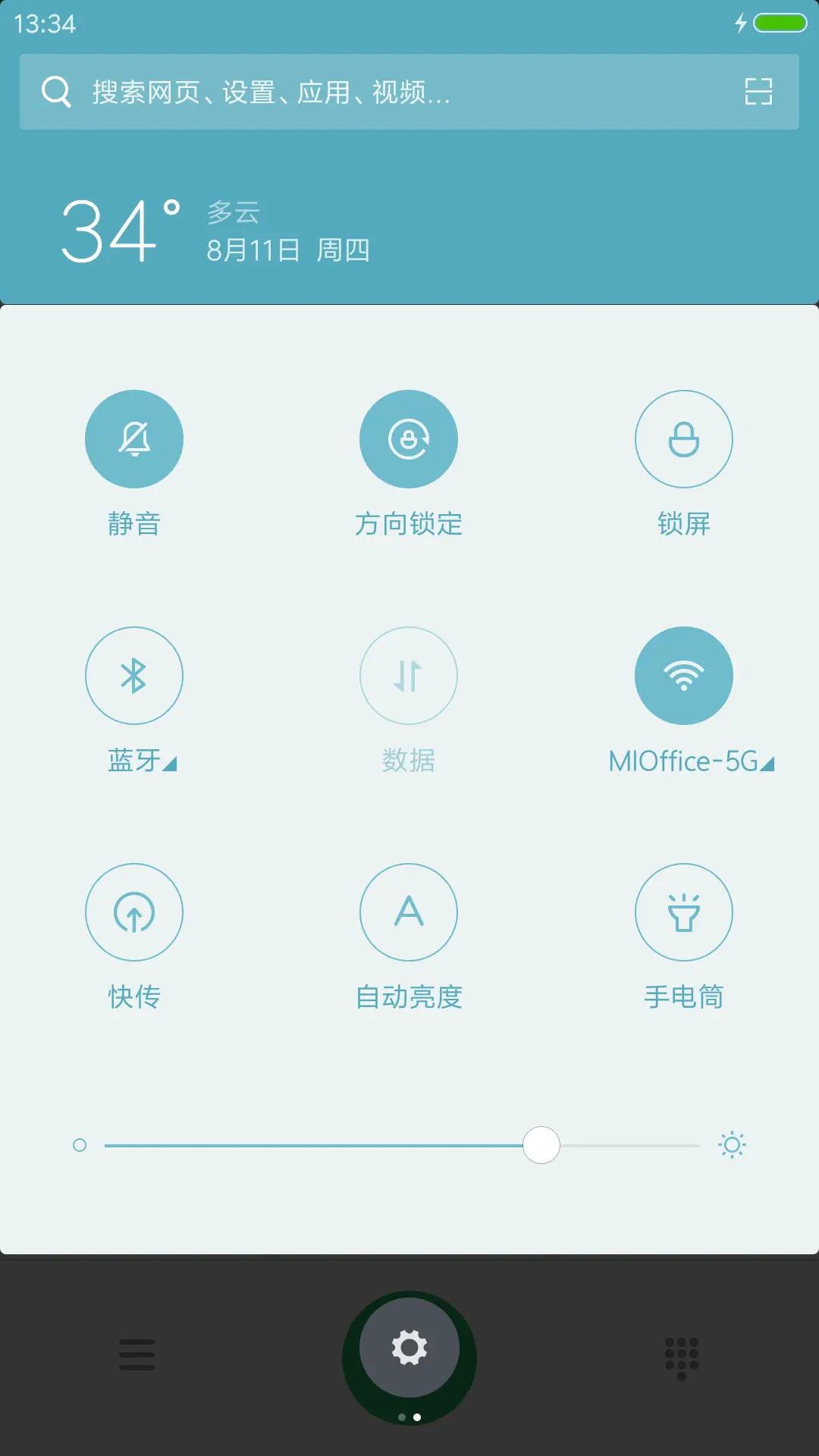
Task: Select the Bluetooth 蓝牙 icon
Action: click(x=134, y=676)
